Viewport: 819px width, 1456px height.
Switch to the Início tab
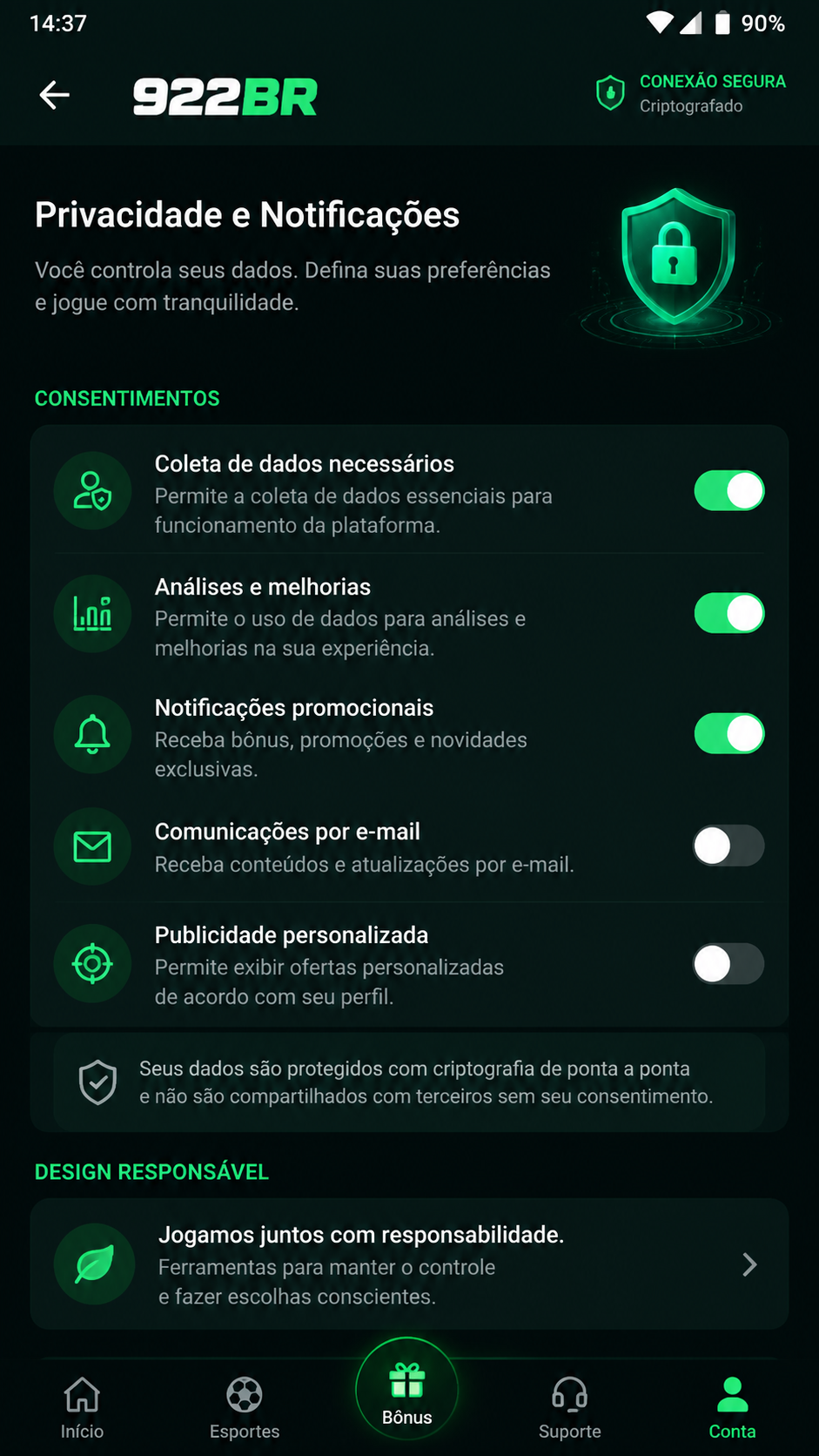click(x=82, y=1408)
